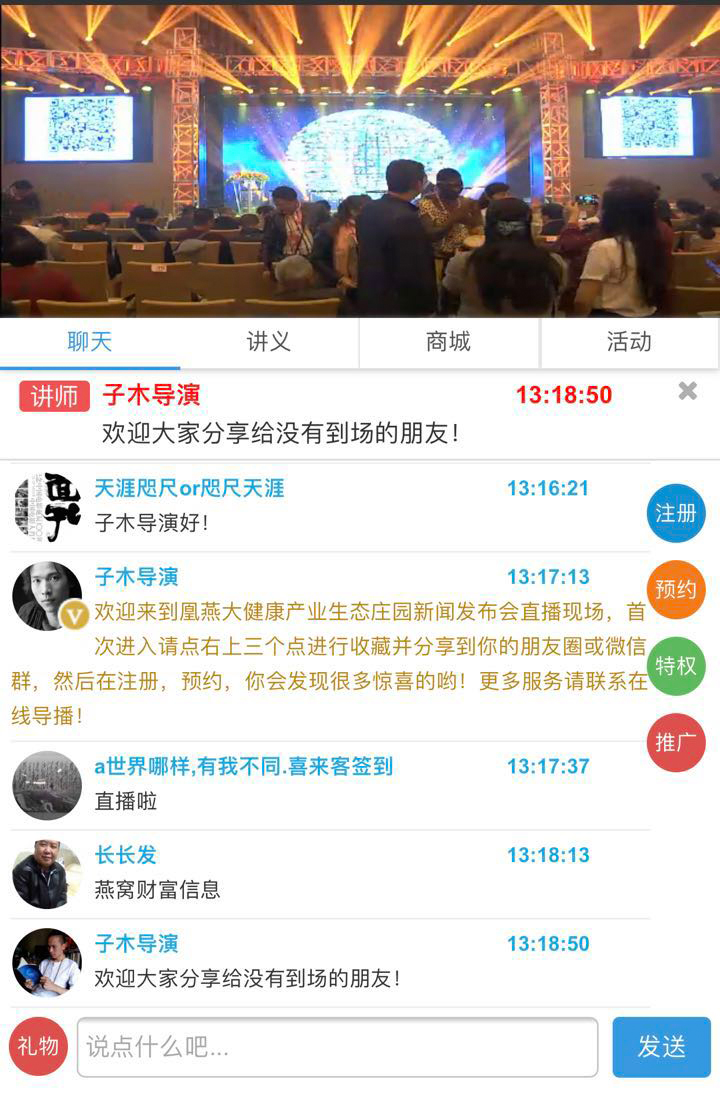Open the 礼物 gift button
The width and height of the screenshot is (720, 1104).
click(x=38, y=1046)
